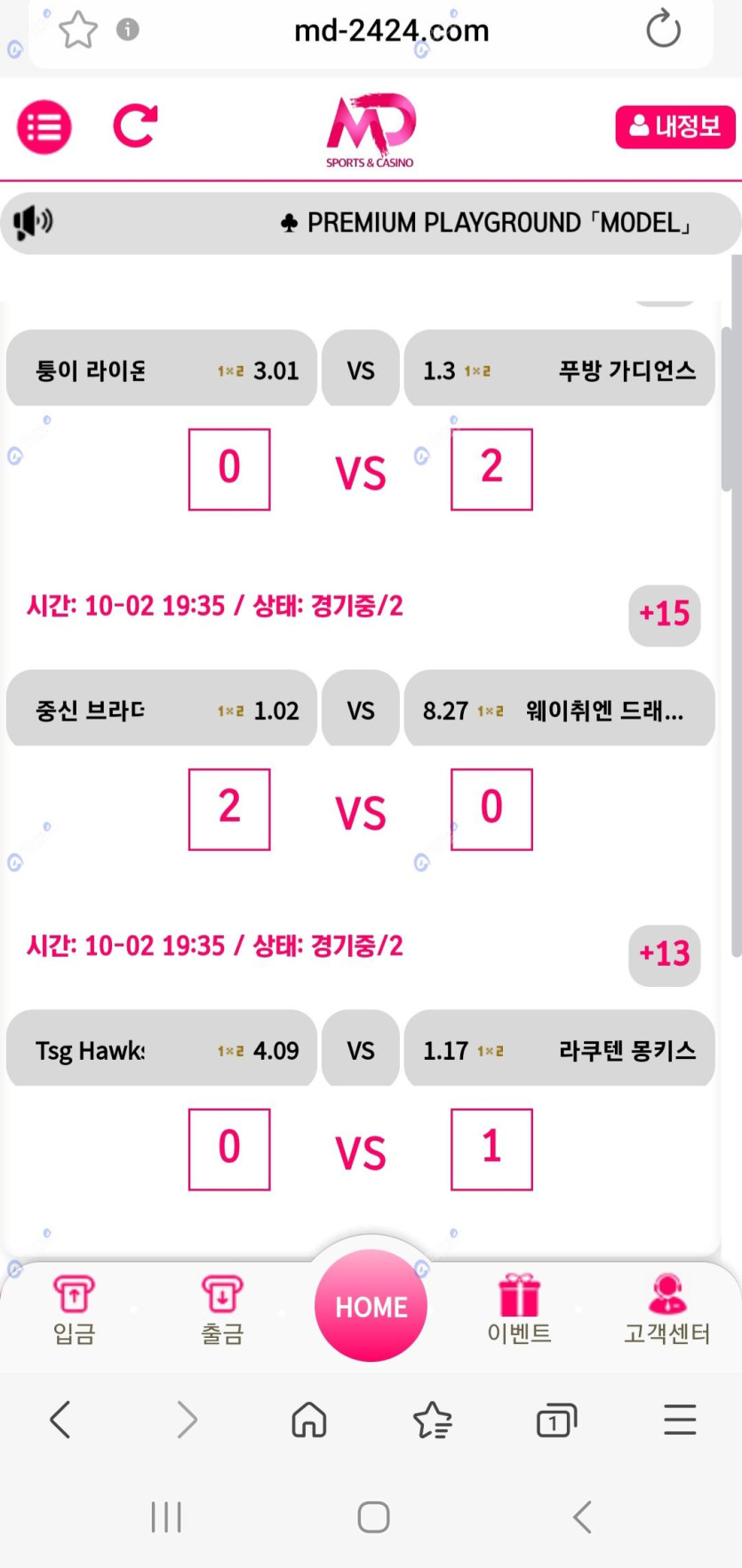The height and width of the screenshot is (1568, 742).
Task: Bookmark page with star icon in address bar
Action: click(78, 30)
